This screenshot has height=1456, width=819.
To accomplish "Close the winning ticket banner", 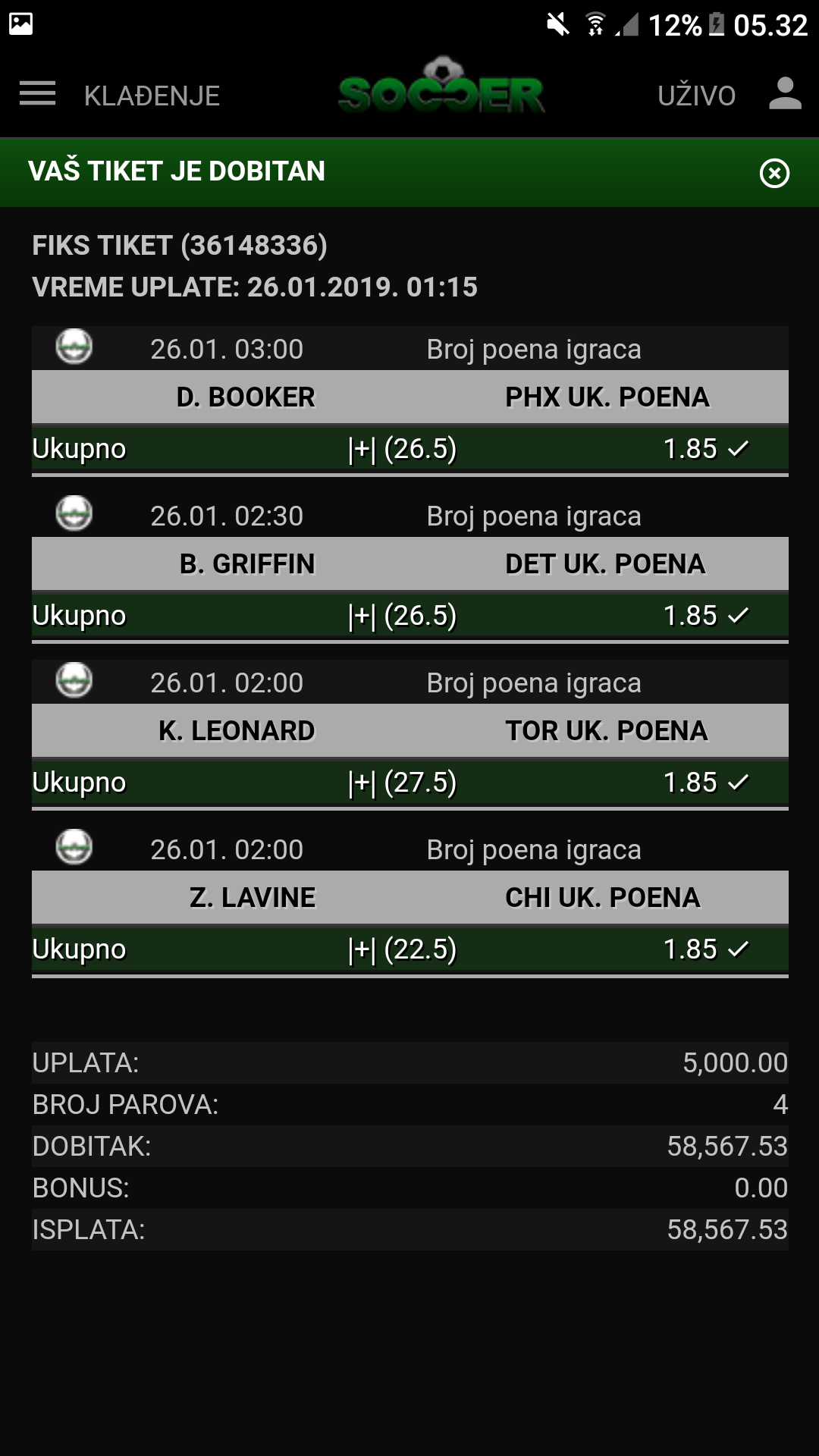I will pos(774,173).
